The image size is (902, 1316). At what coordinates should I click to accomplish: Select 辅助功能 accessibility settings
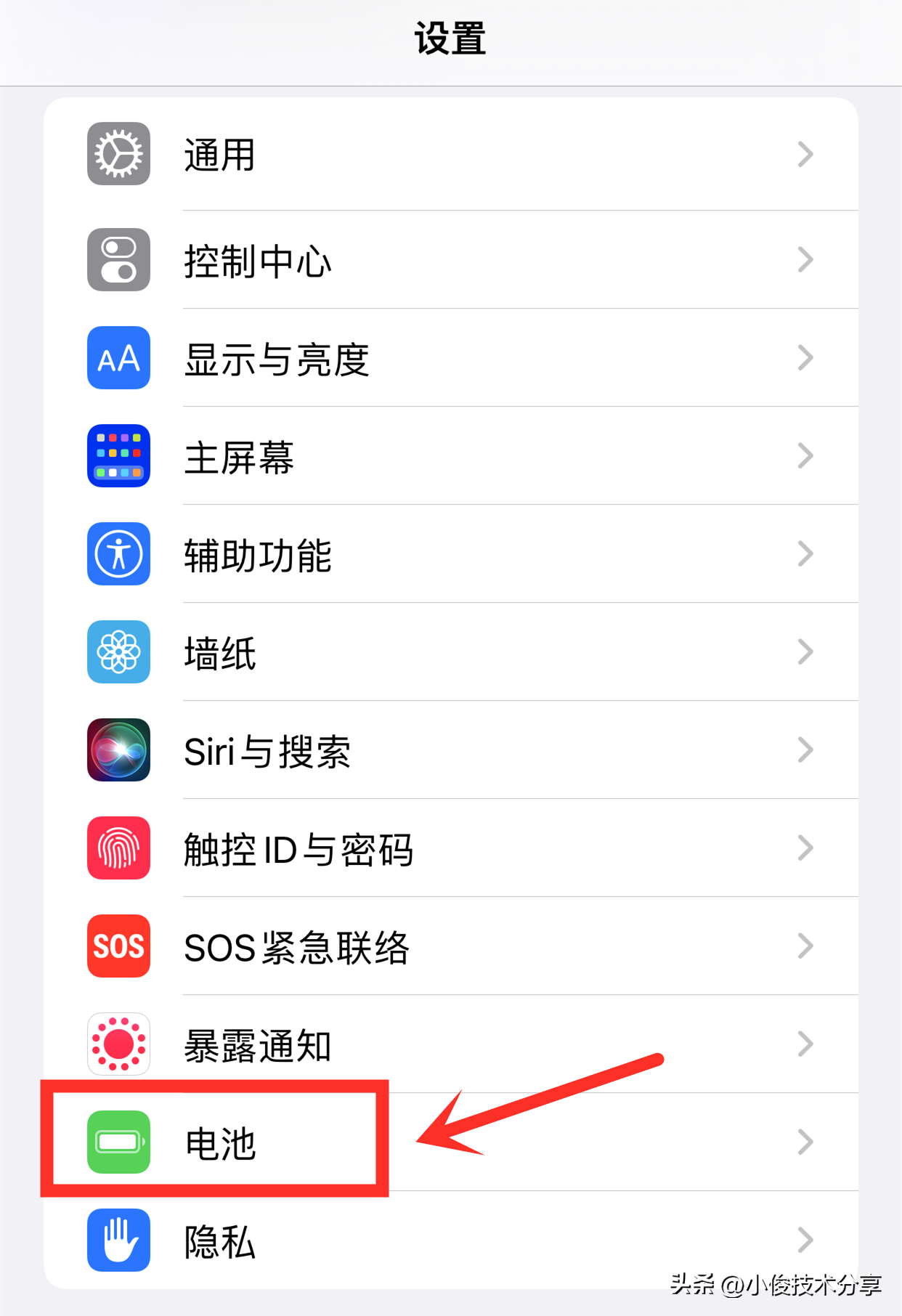click(x=450, y=554)
